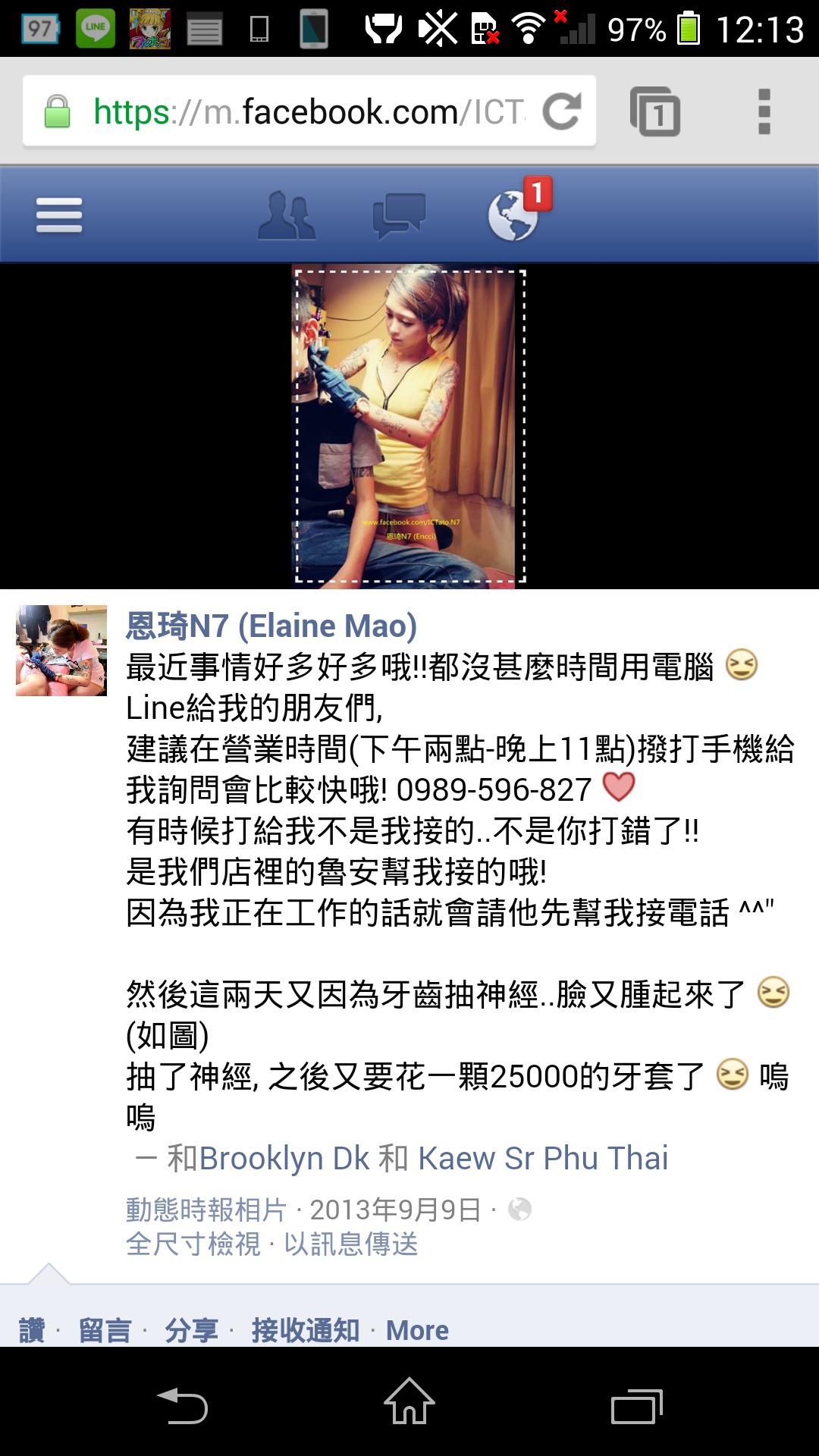Like the photo with 讚
This screenshot has width=819, height=1456.
point(32,1330)
